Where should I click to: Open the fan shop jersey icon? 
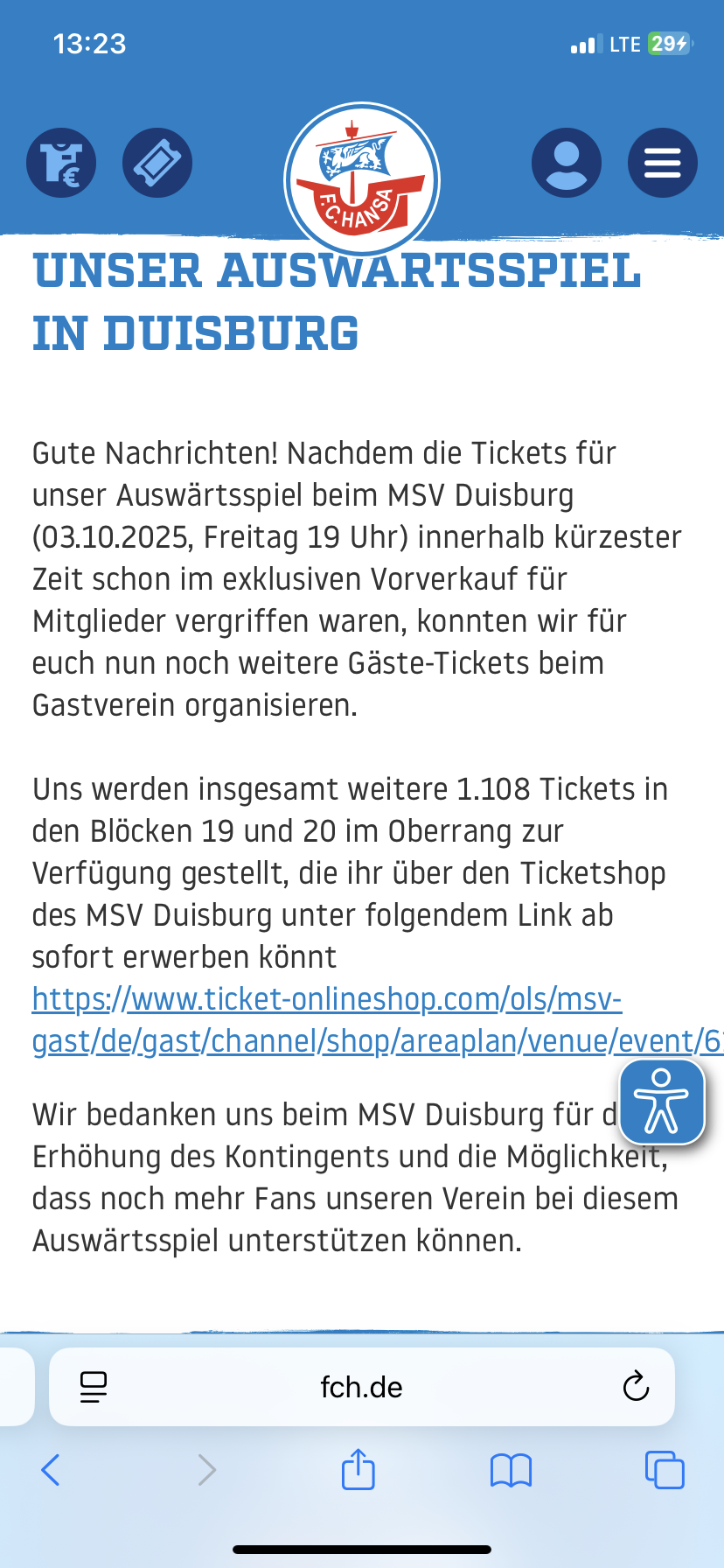click(61, 163)
